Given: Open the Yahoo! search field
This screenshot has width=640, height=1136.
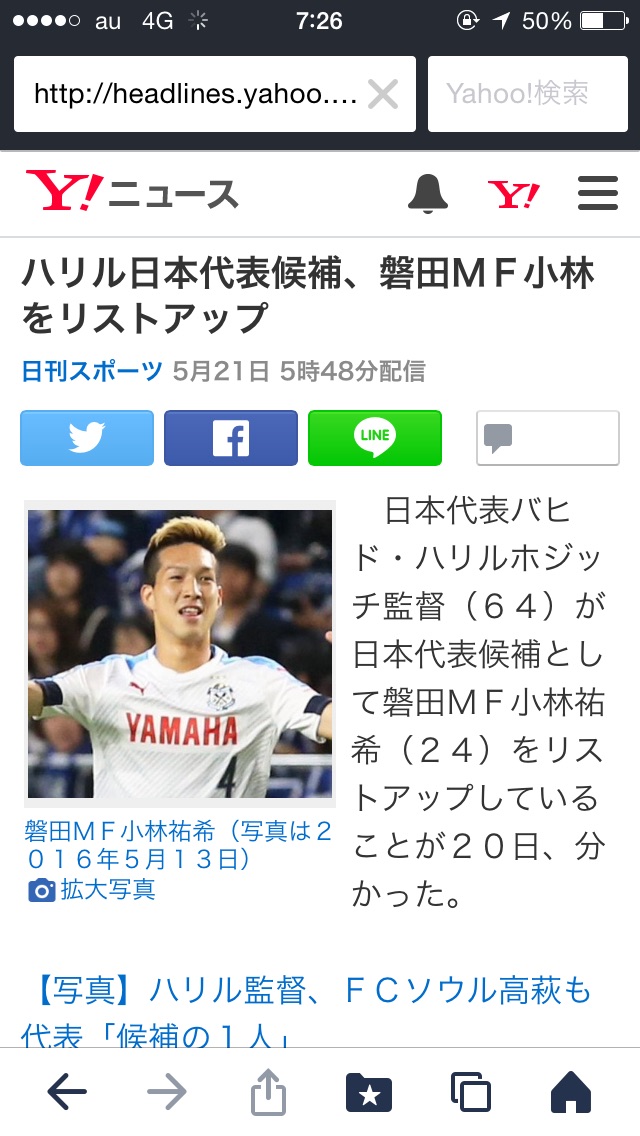Looking at the screenshot, I should (x=527, y=94).
